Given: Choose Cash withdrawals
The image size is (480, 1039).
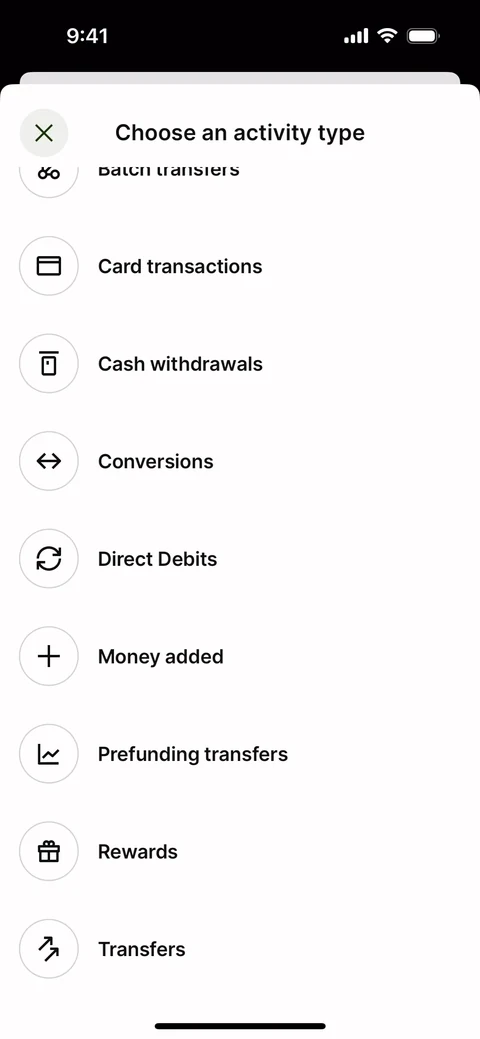Looking at the screenshot, I should pos(240,364).
